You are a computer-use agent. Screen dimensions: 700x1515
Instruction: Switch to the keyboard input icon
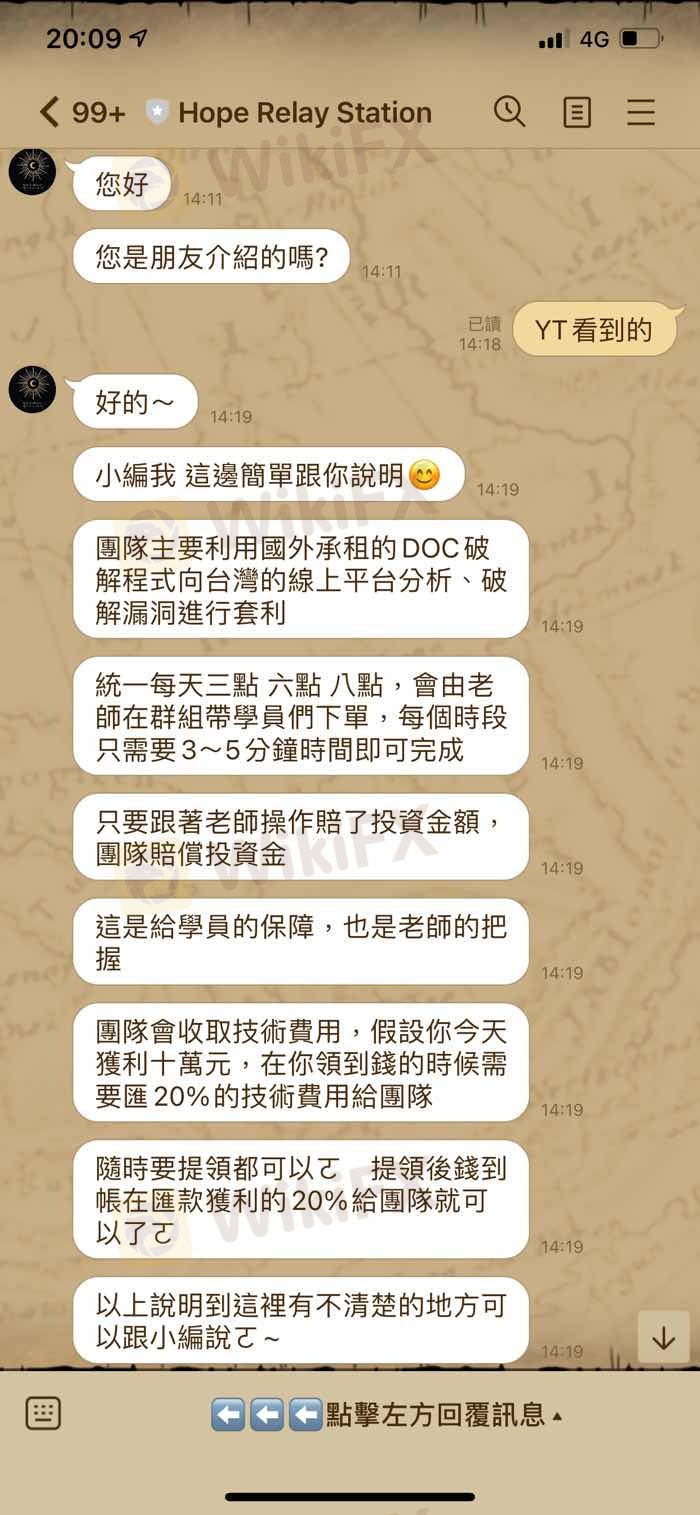point(43,1413)
